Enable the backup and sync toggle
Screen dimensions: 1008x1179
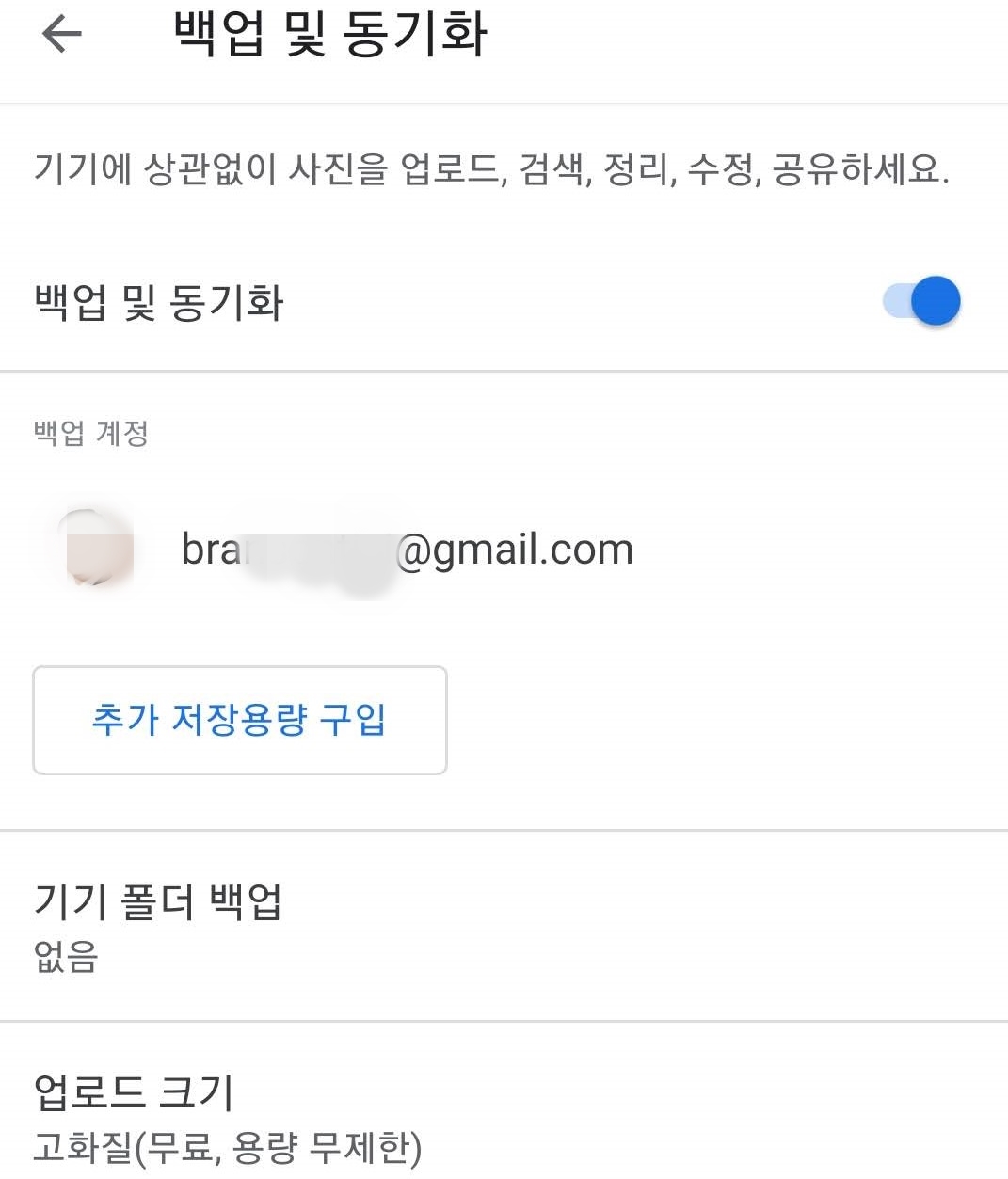(x=920, y=301)
